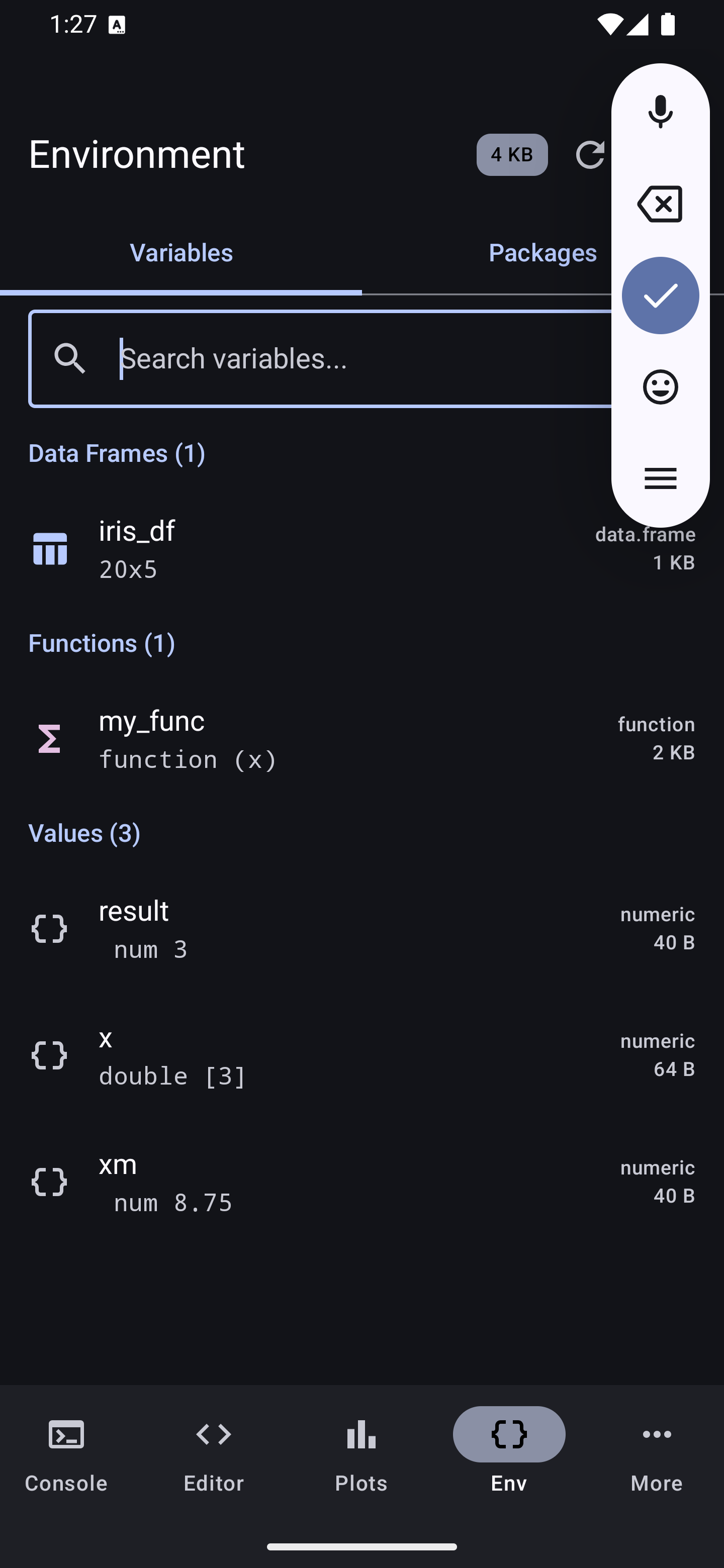Open the Plots tab
Image resolution: width=724 pixels, height=1568 pixels.
click(361, 1455)
